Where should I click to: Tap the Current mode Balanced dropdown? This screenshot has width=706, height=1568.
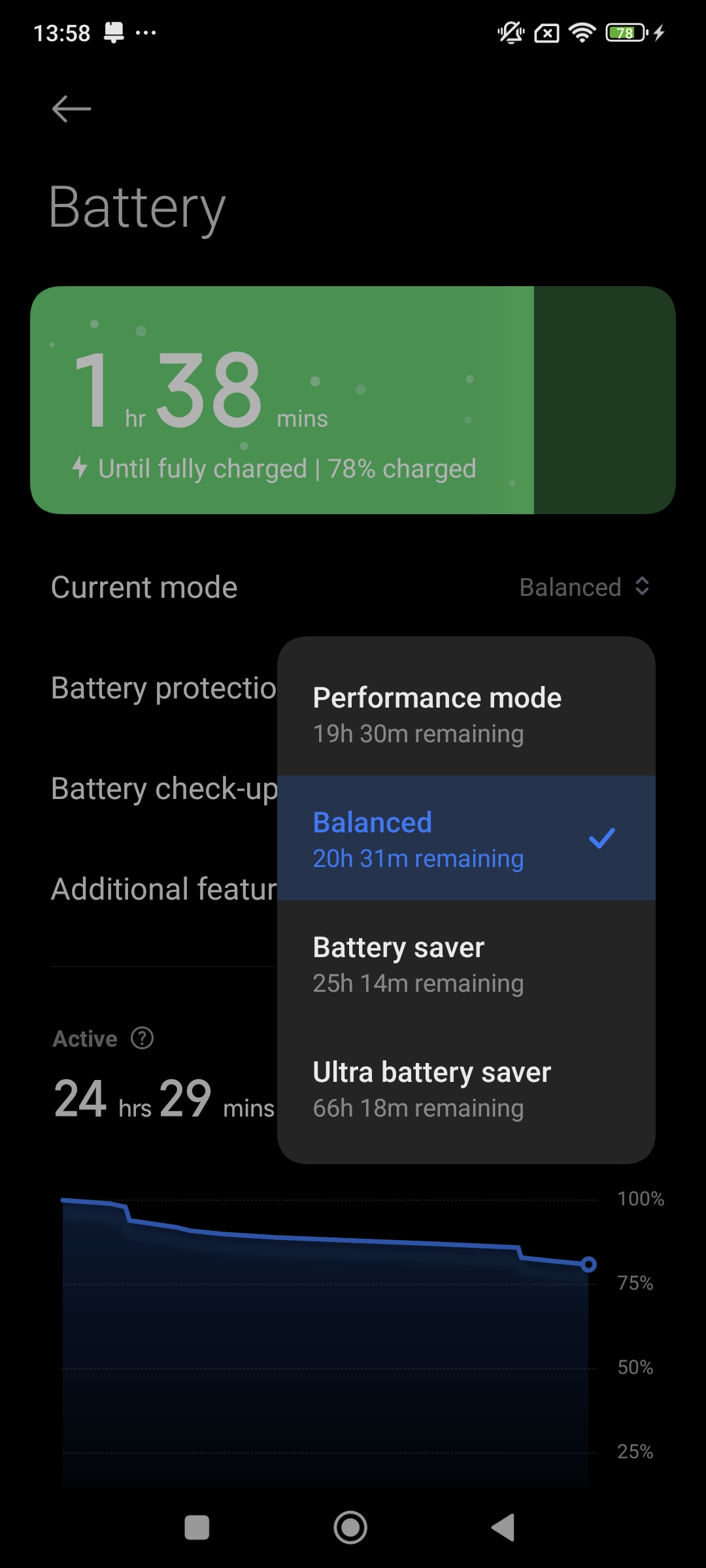coord(584,587)
